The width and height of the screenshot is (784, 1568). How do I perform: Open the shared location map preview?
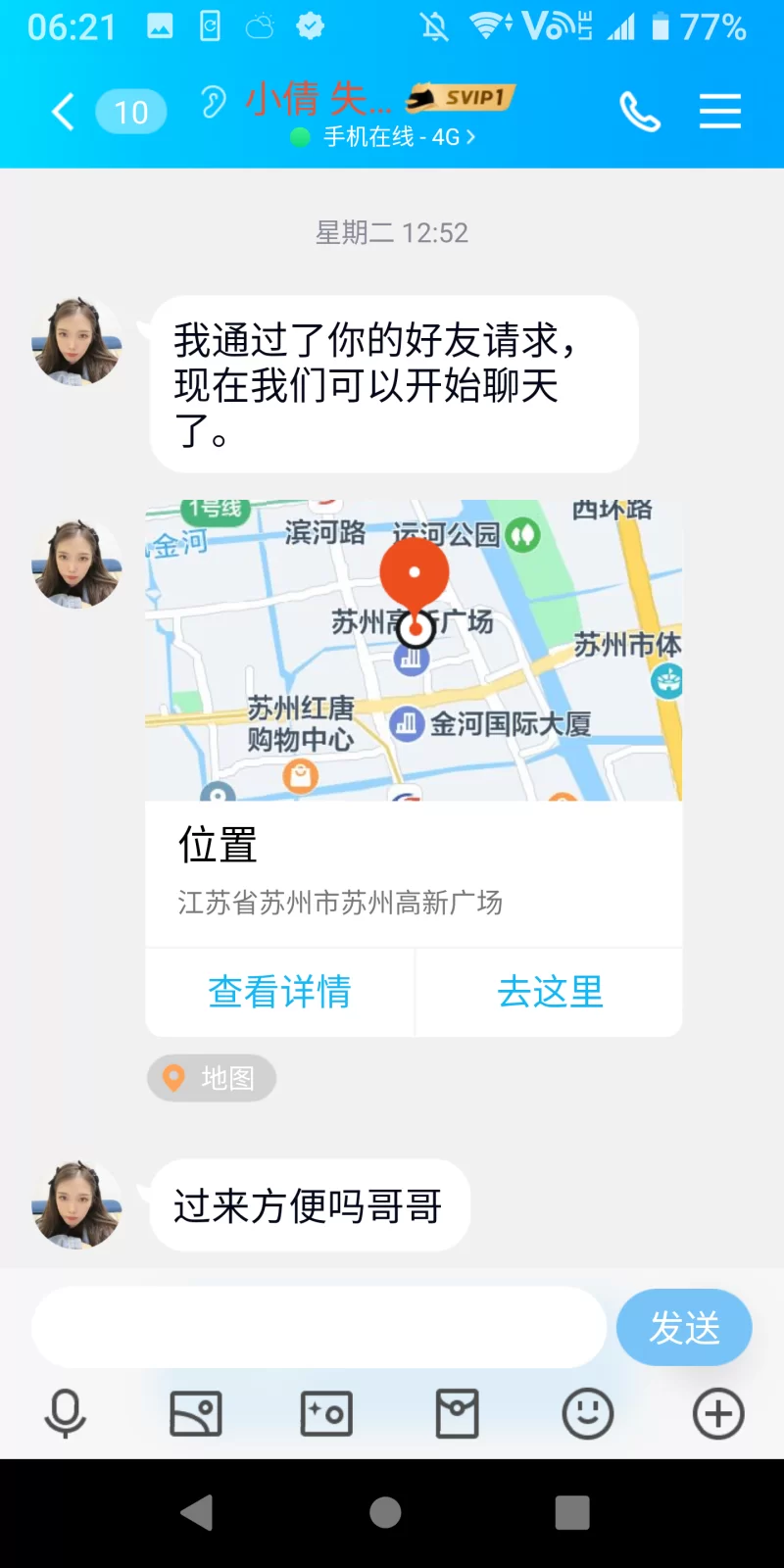[414, 651]
